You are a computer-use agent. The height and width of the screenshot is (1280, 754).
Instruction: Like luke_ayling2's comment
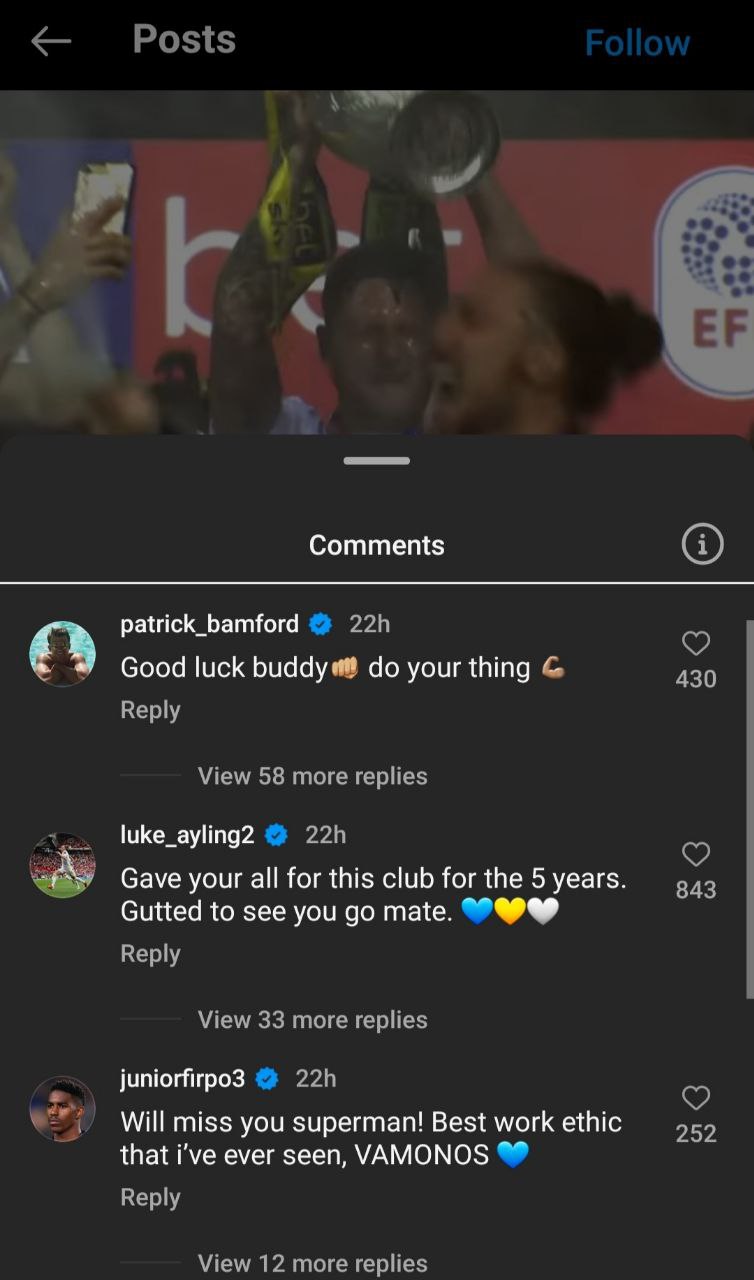click(x=695, y=854)
